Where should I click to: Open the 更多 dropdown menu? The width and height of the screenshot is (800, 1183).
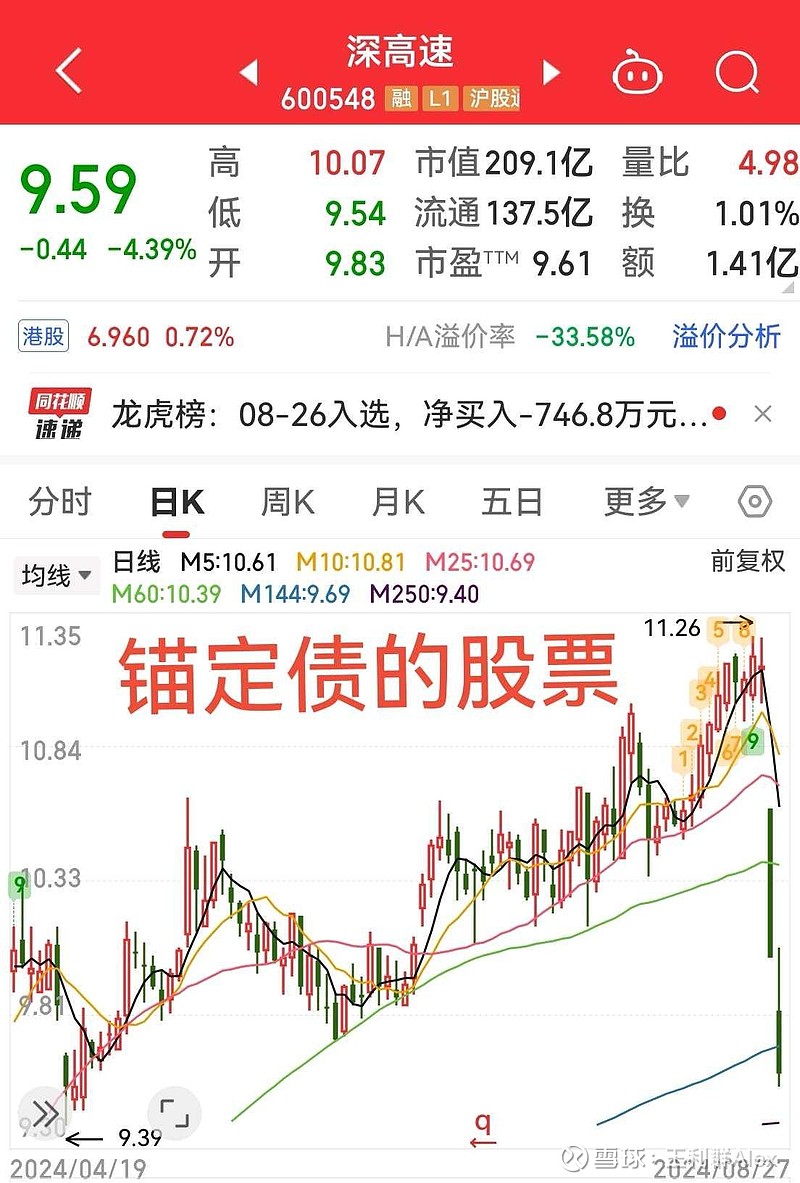coord(637,503)
